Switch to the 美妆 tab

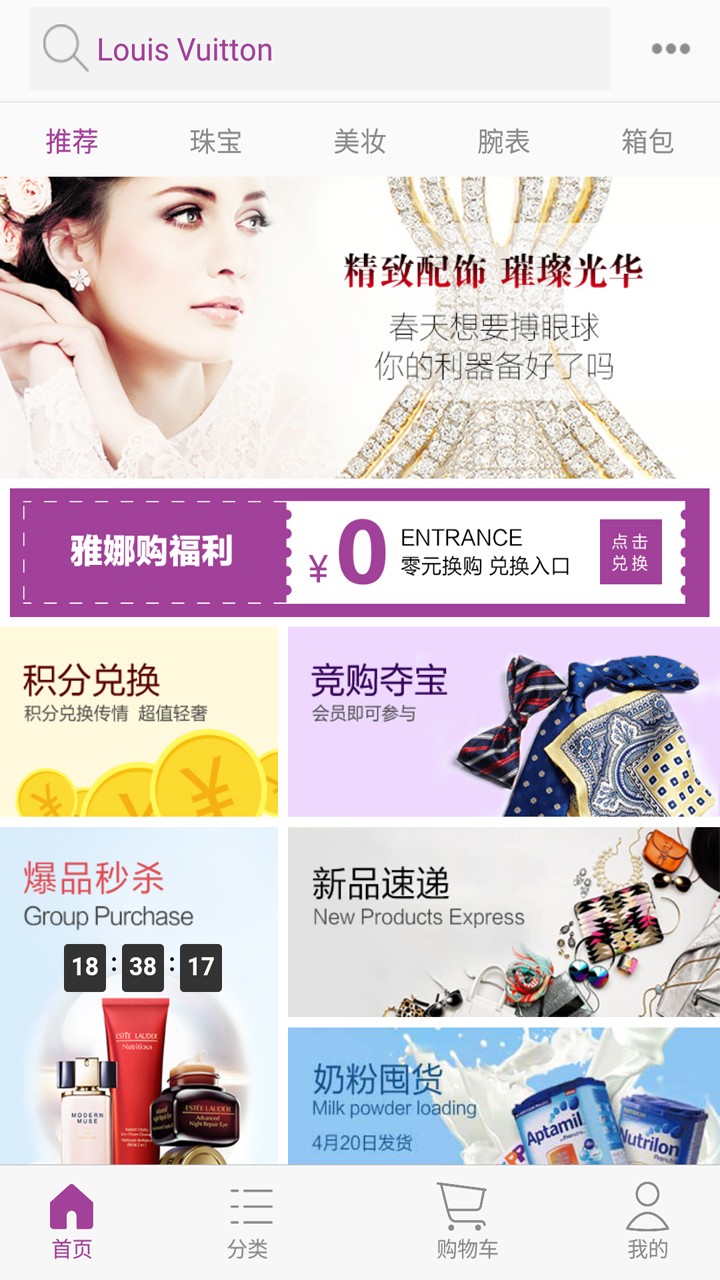pos(360,141)
